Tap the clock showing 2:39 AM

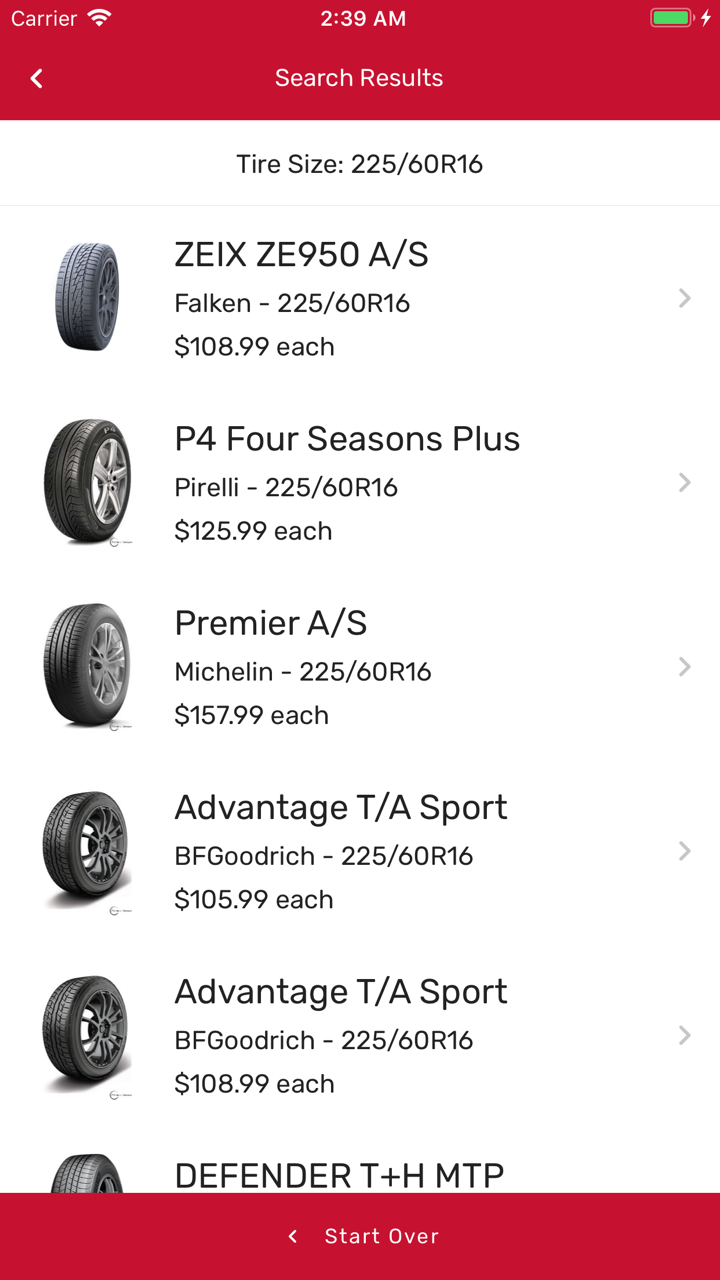(x=362, y=17)
